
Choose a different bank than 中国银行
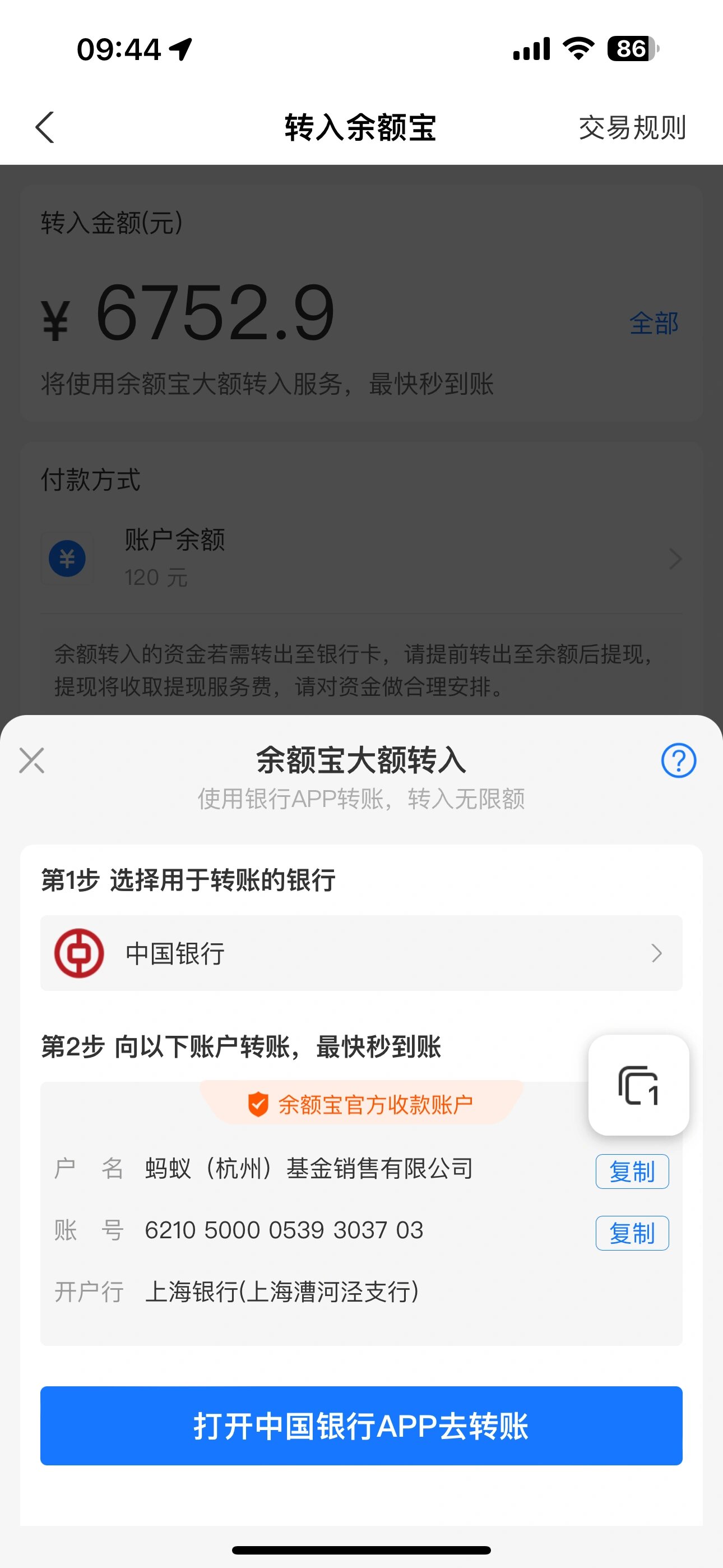[361, 953]
